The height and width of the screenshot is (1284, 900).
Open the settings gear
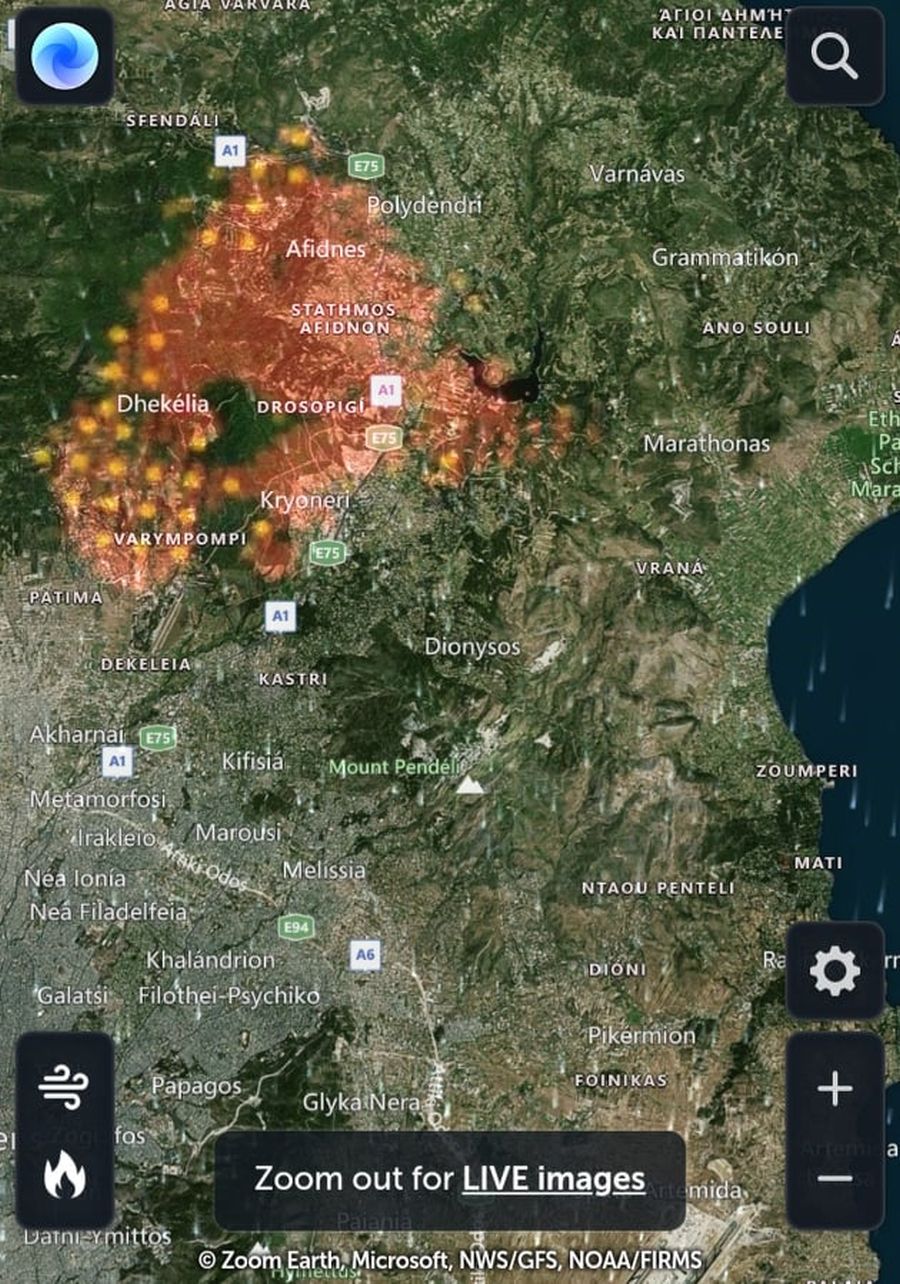click(x=835, y=971)
